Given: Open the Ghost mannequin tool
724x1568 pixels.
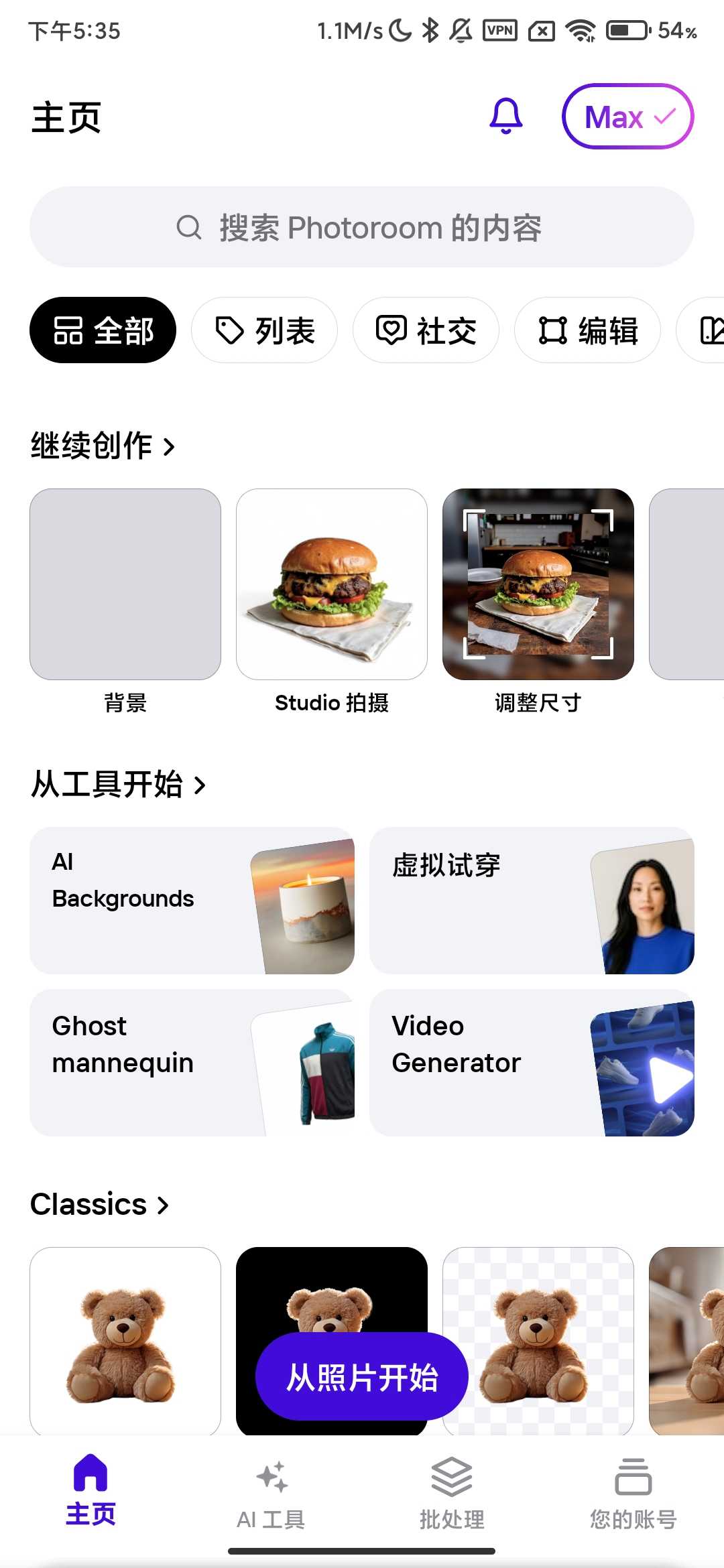Looking at the screenshot, I should pos(192,1063).
